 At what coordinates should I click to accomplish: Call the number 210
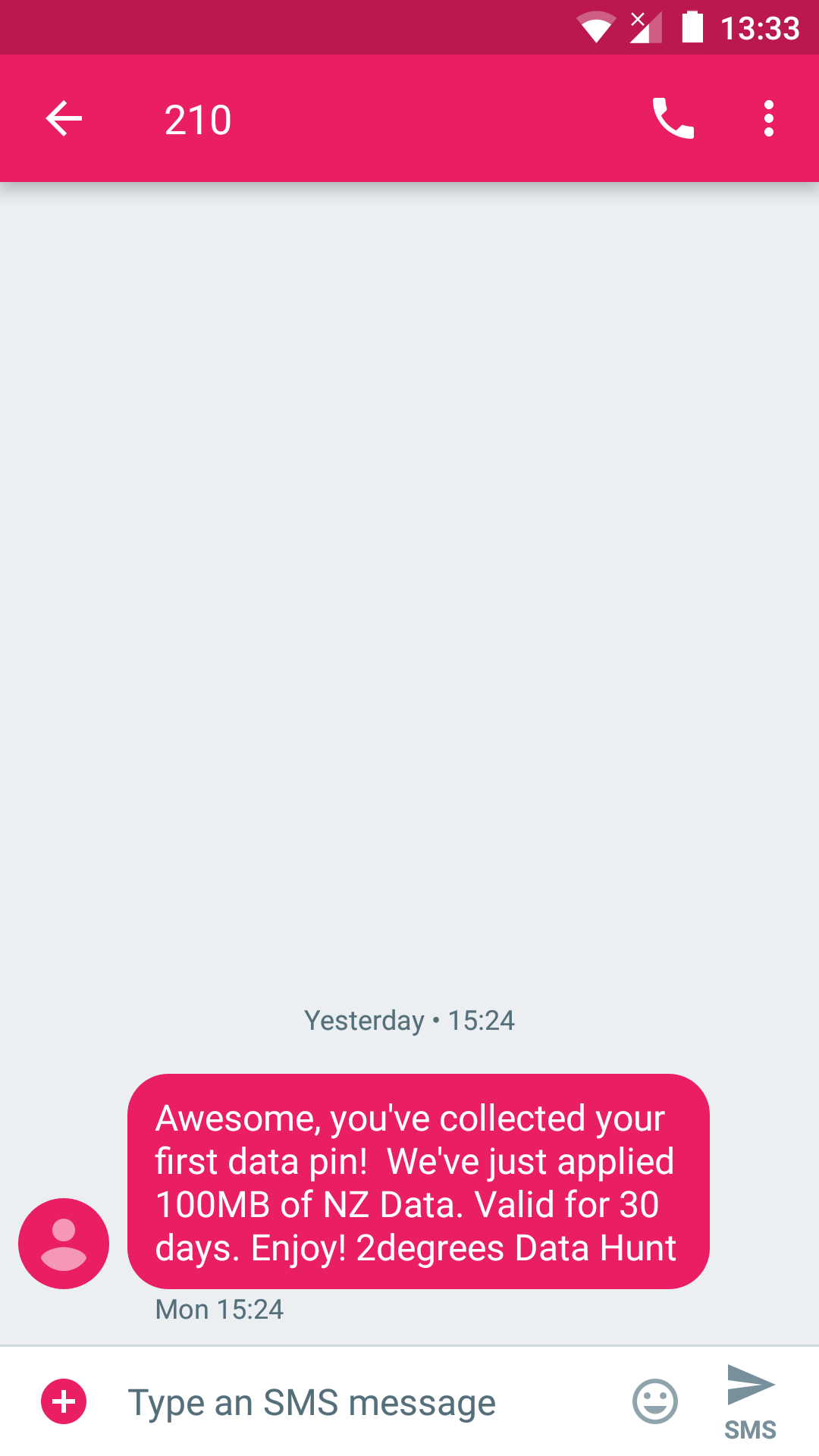673,119
